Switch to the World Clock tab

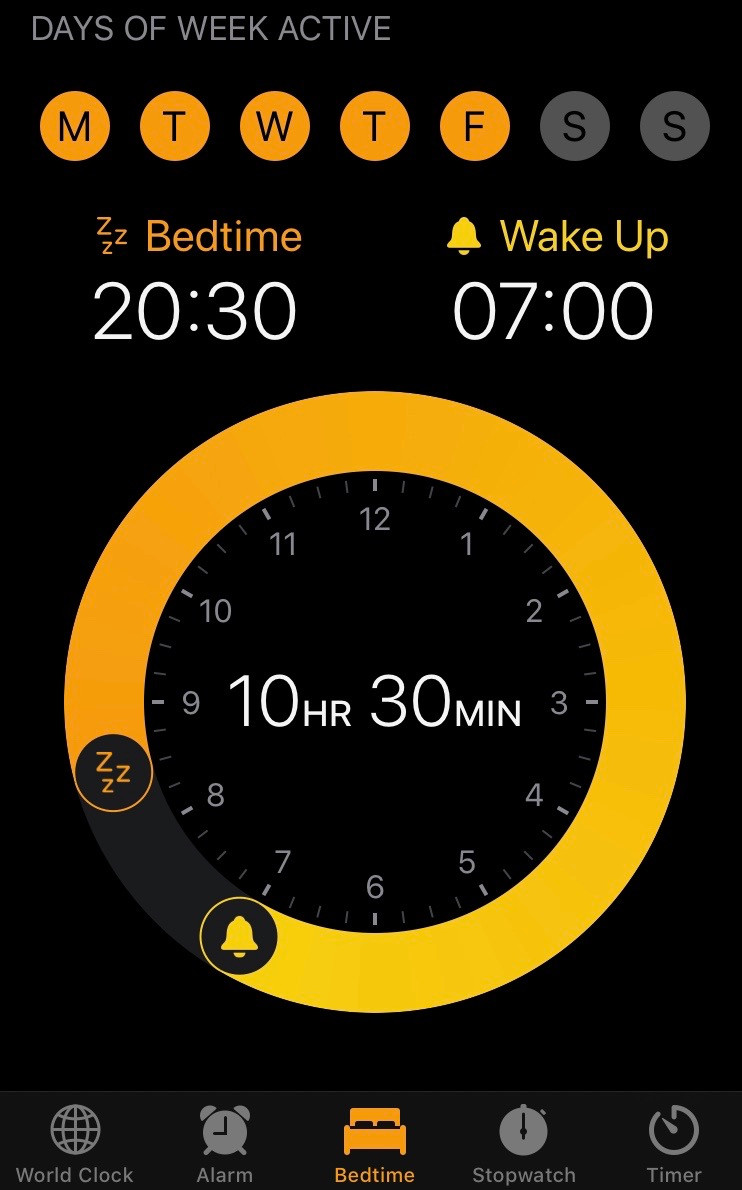pos(74,1144)
